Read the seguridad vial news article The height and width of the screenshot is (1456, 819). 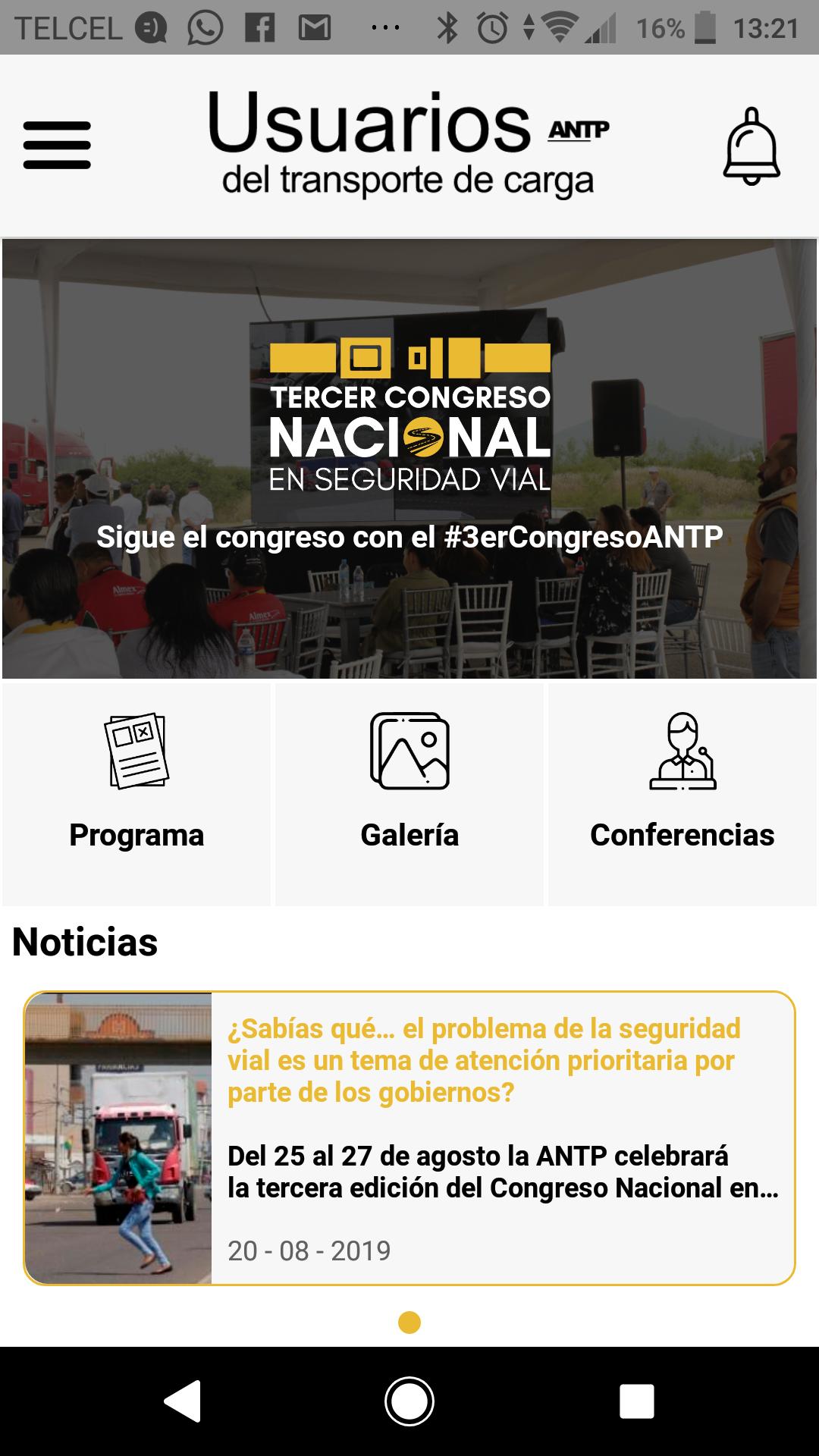[409, 1137]
